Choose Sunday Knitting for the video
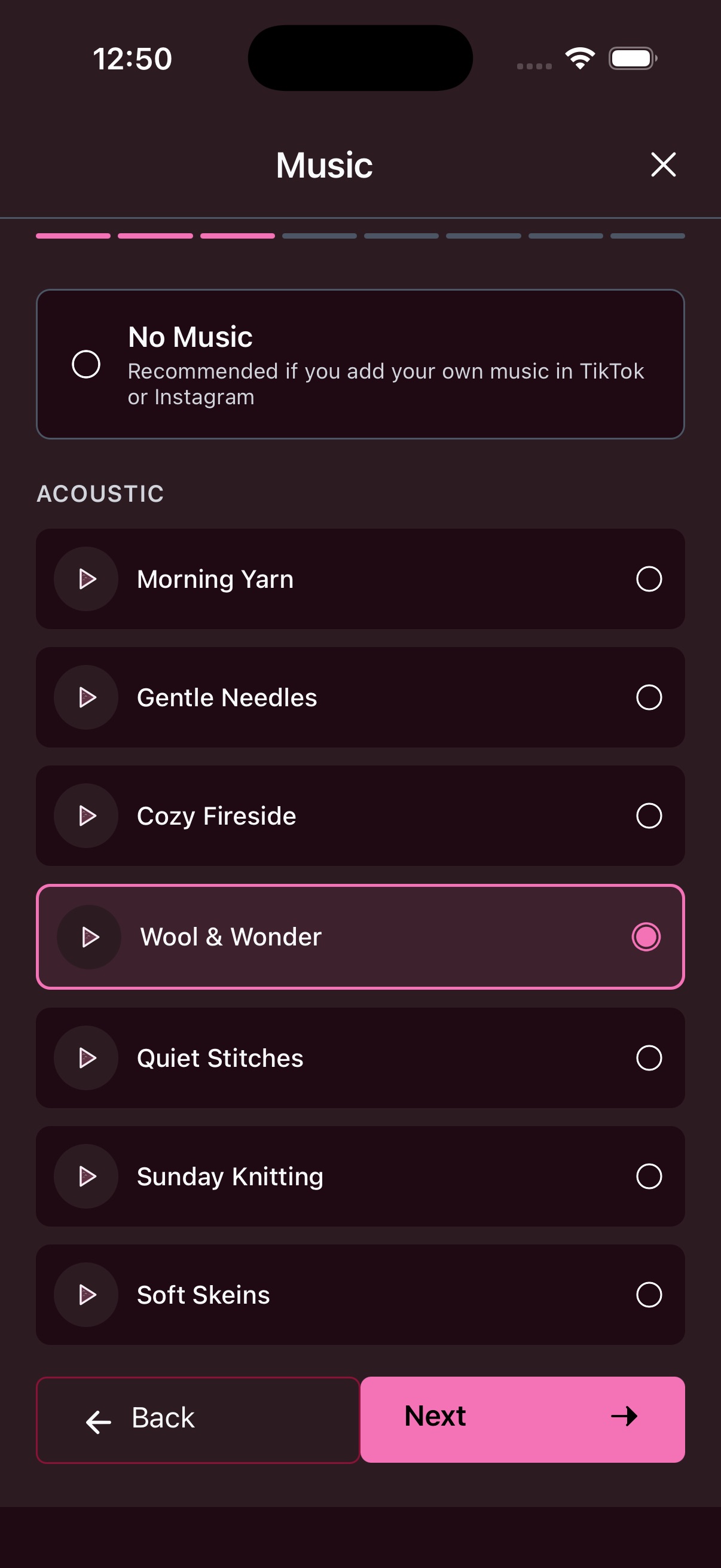The image size is (721, 1568). pos(650,1177)
